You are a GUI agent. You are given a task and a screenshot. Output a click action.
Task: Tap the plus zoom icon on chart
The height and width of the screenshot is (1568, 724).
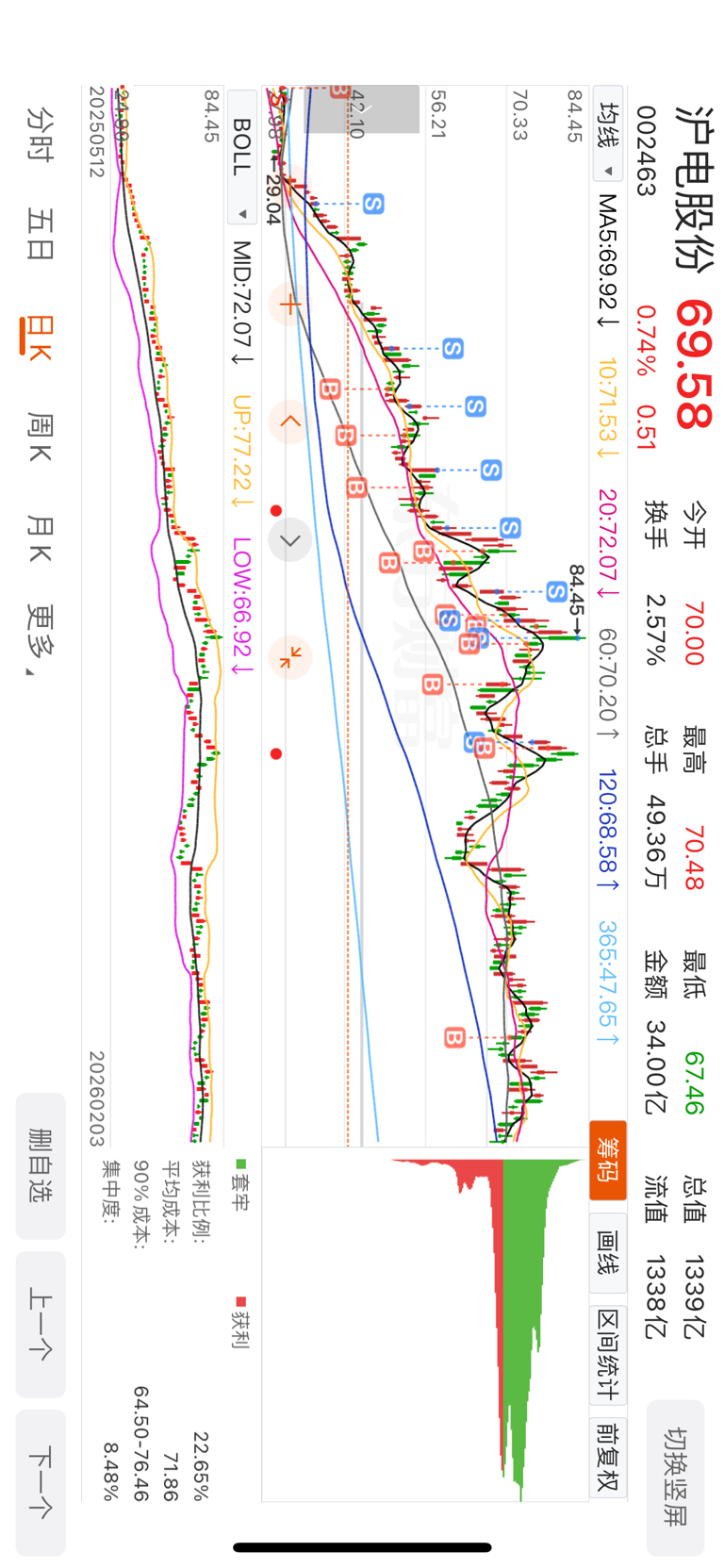tap(289, 304)
